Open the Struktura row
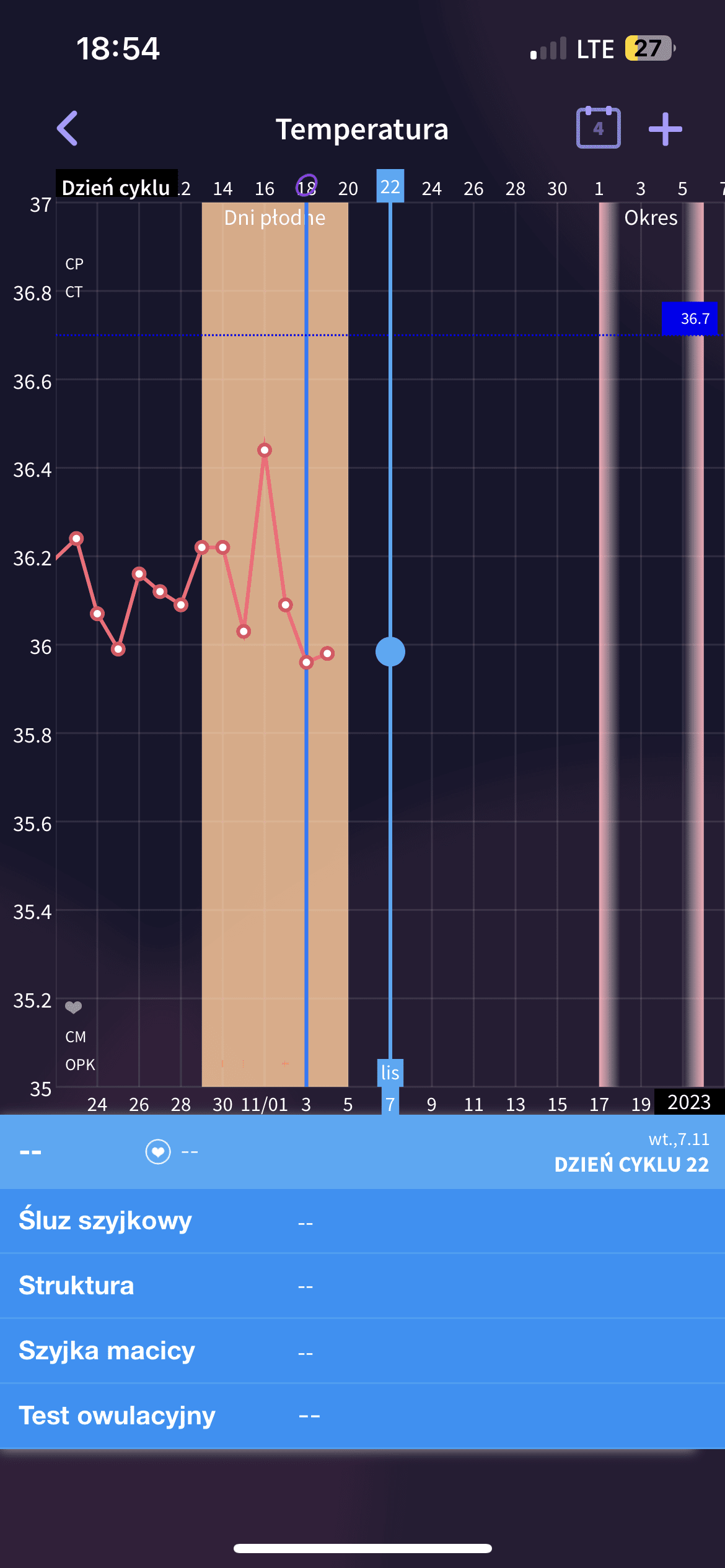The width and height of the screenshot is (725, 1568). (362, 1286)
